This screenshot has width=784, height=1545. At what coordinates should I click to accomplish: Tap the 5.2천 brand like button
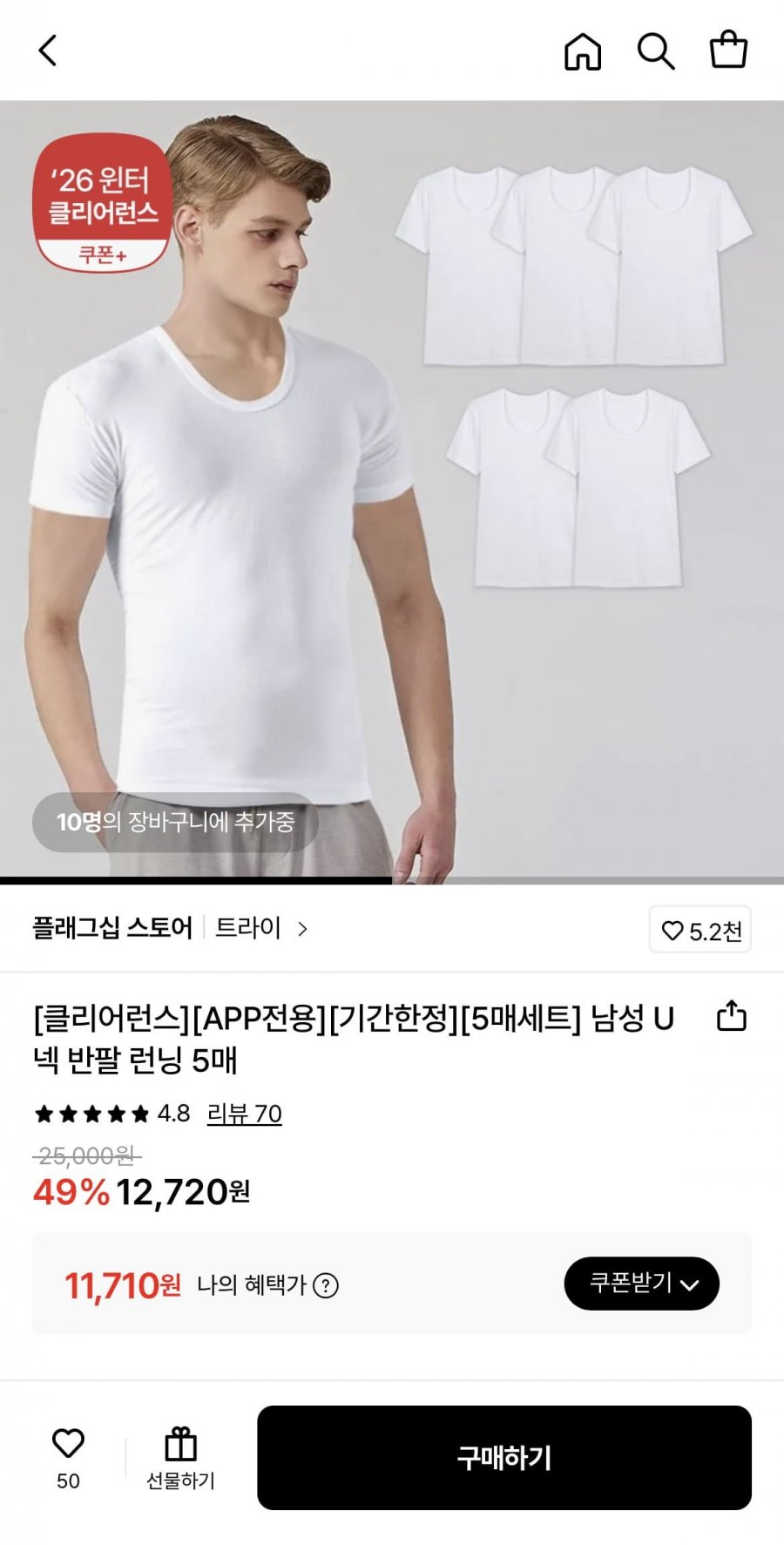tap(700, 931)
